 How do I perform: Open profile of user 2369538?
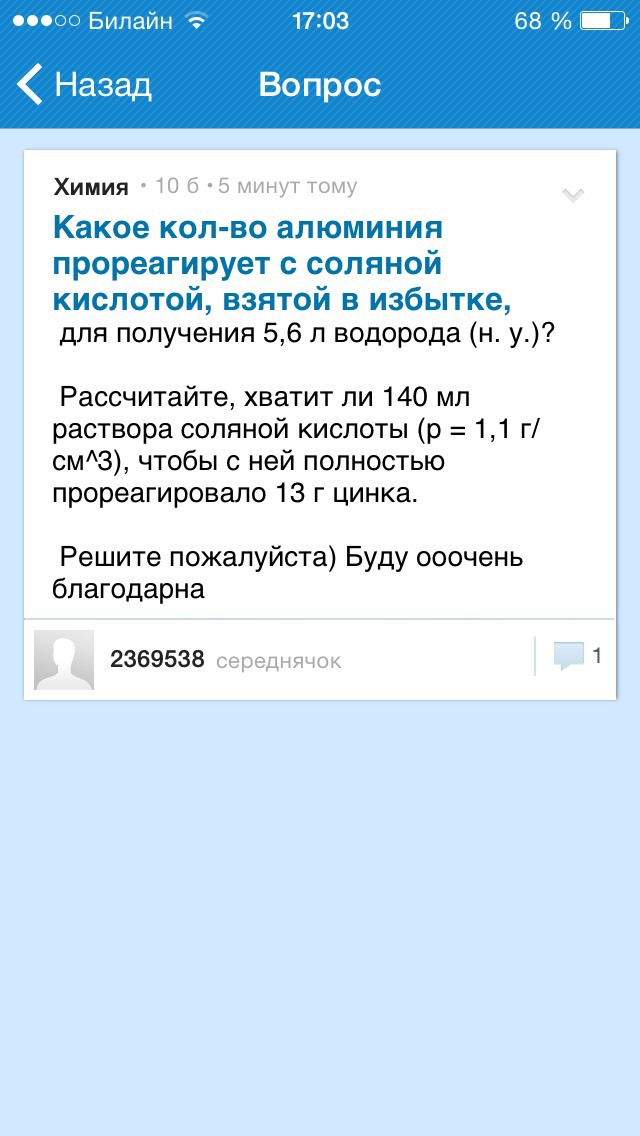tap(157, 659)
